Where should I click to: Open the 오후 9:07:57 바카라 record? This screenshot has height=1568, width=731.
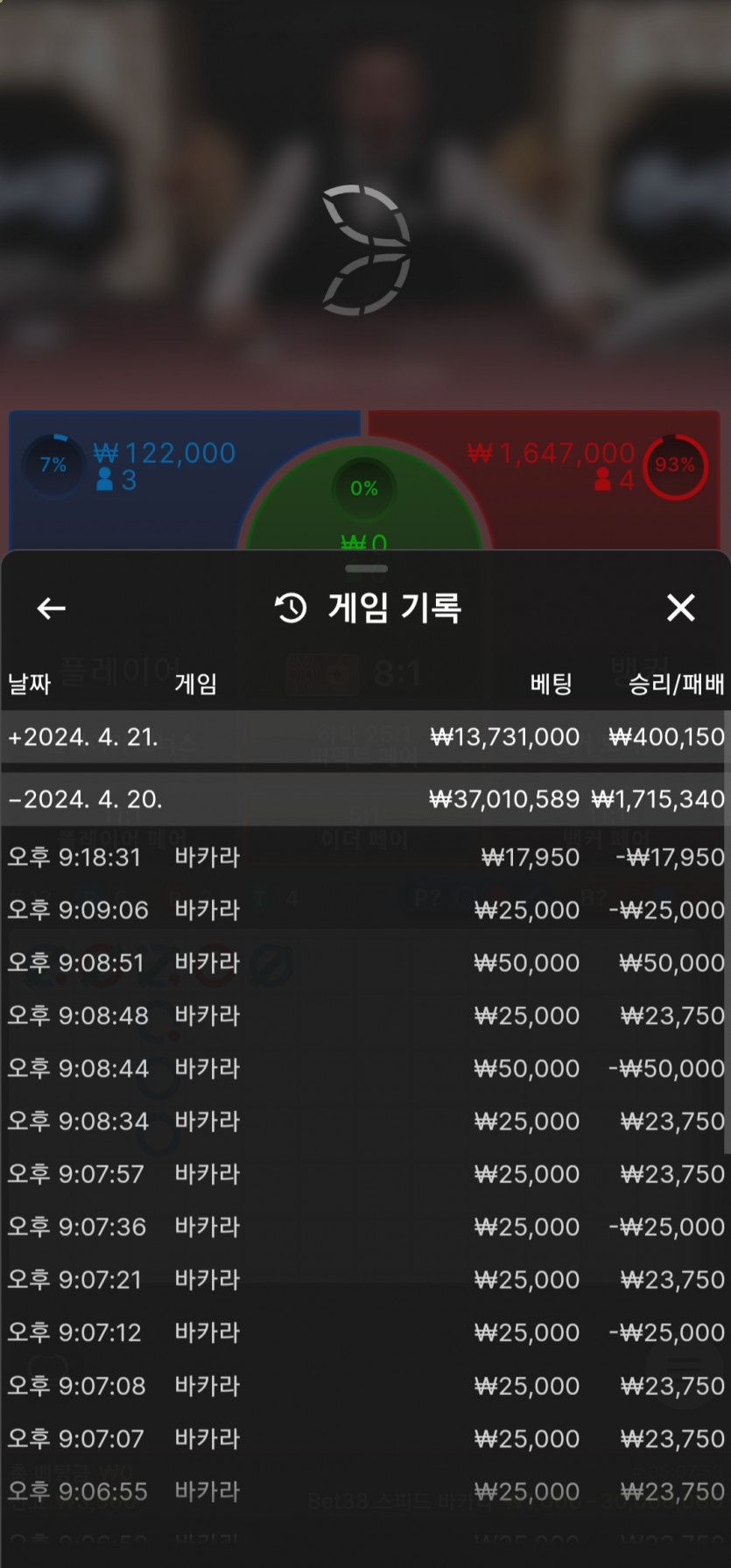tap(365, 1174)
